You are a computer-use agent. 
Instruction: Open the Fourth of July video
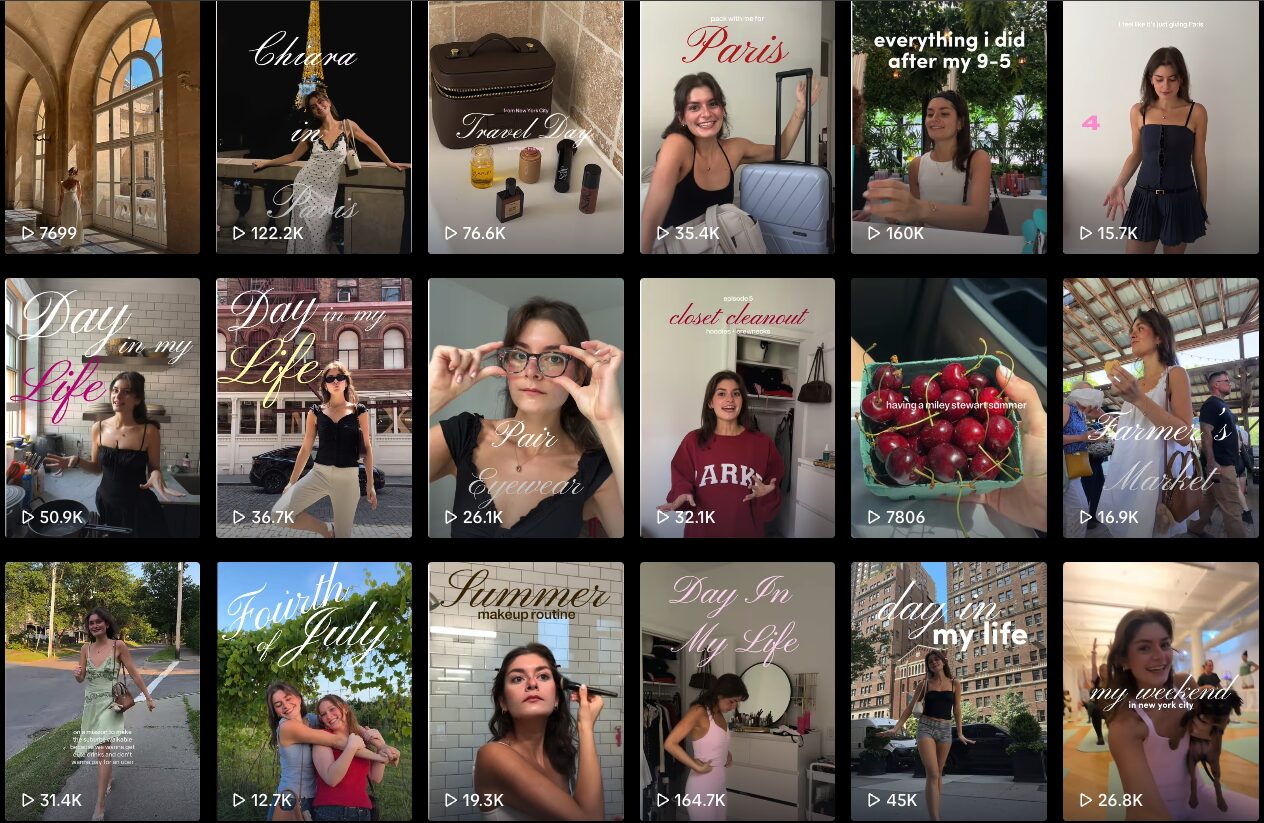pyautogui.click(x=314, y=691)
